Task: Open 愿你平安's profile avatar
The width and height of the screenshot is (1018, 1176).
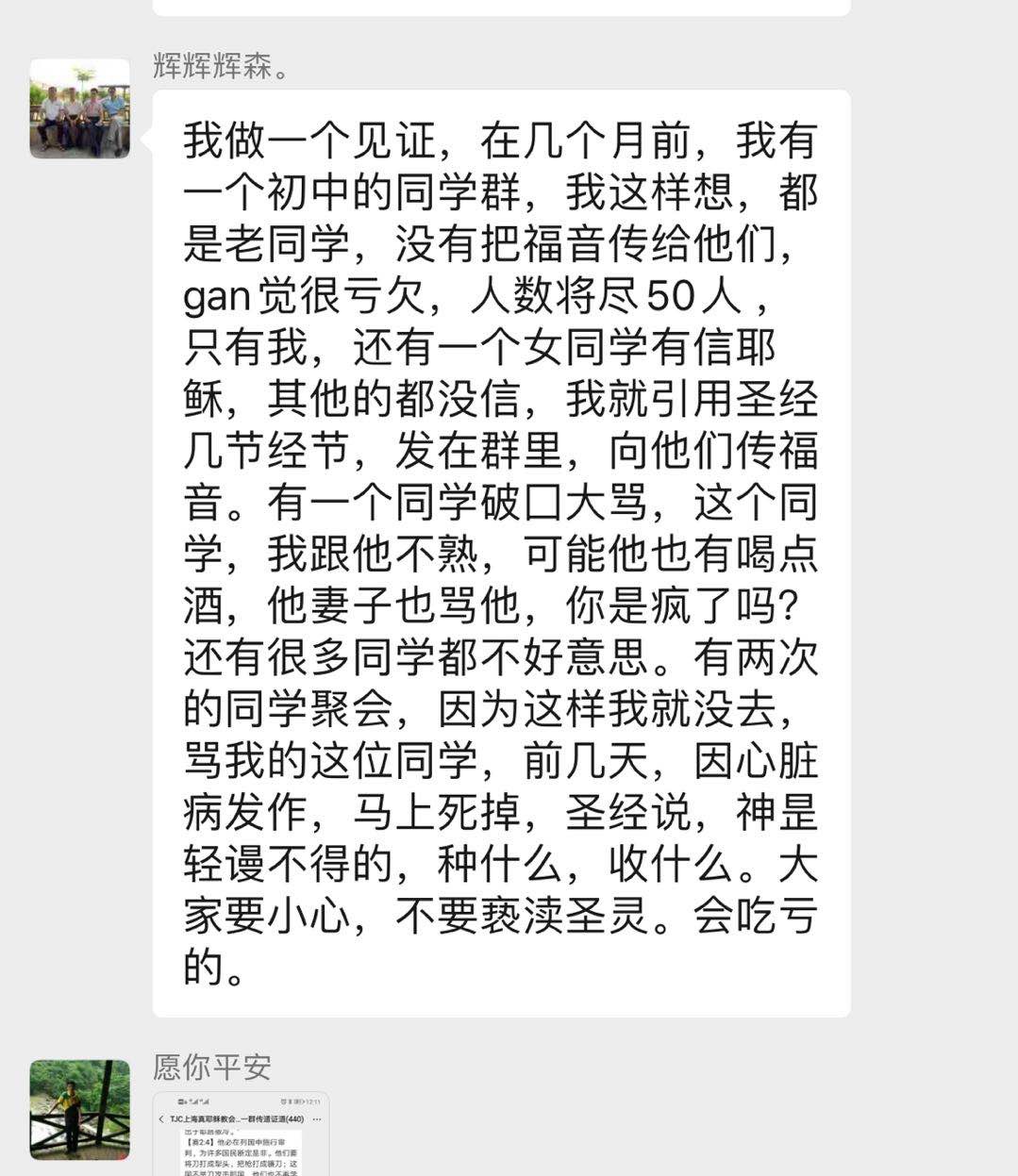Action: (79, 1109)
